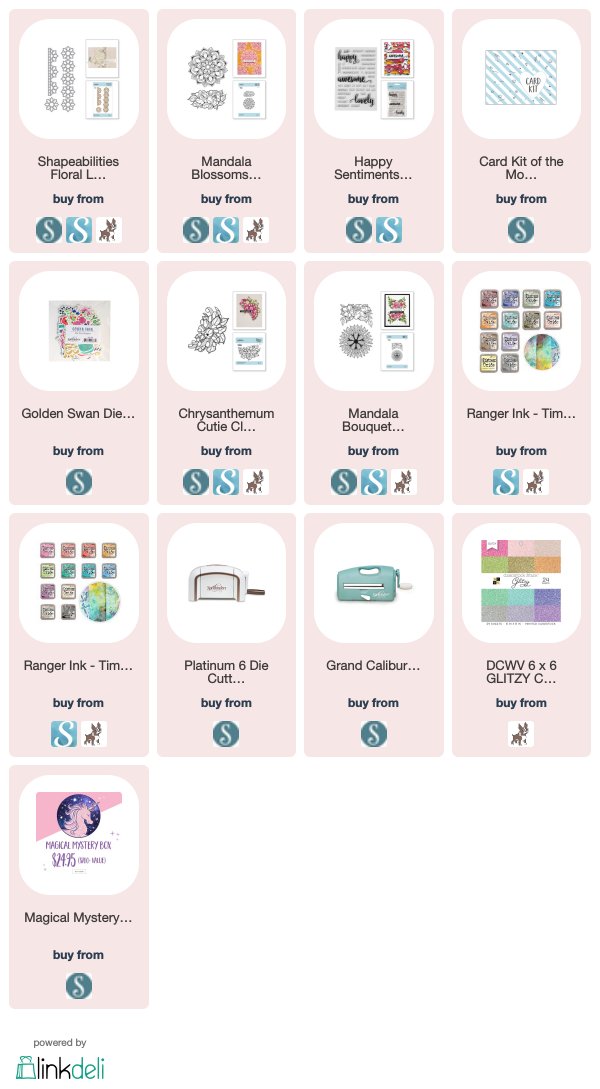Tap round S store icon under Golden Swan
Image resolution: width=600 pixels, height=1089 pixels.
point(78,482)
